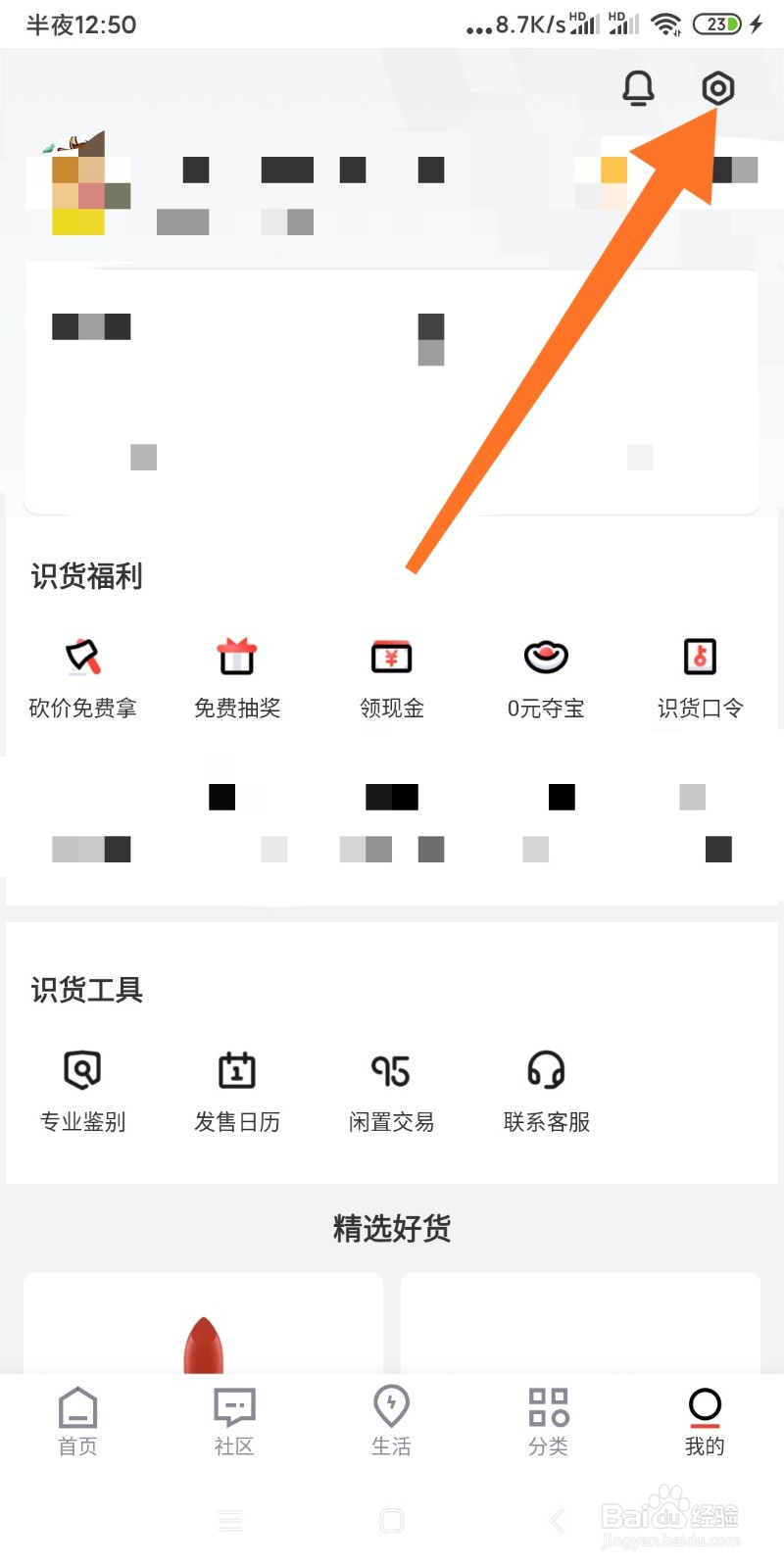Open the settings gear icon
The width and height of the screenshot is (784, 1568).
point(717,88)
